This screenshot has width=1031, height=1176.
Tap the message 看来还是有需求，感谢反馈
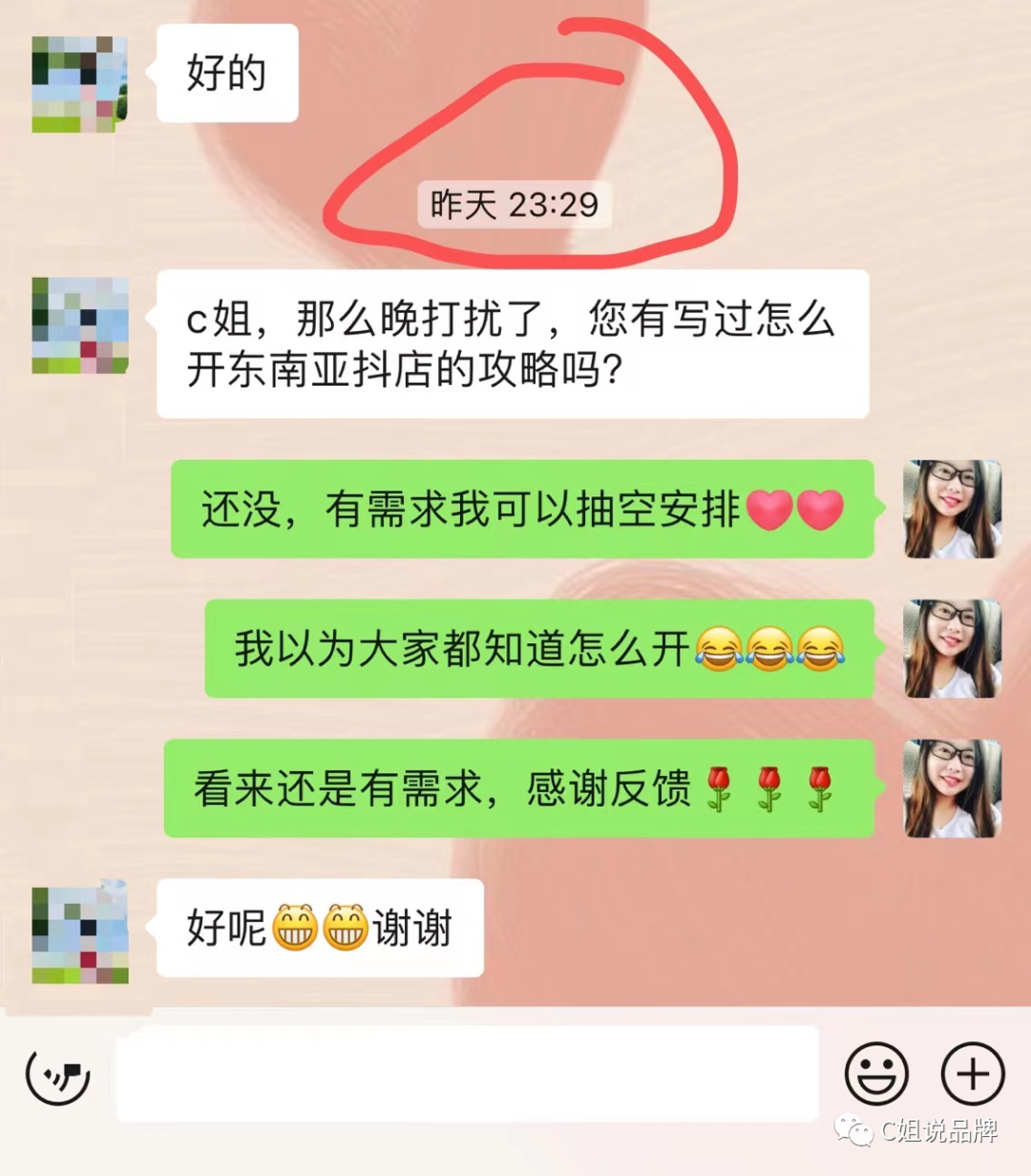pos(520,790)
